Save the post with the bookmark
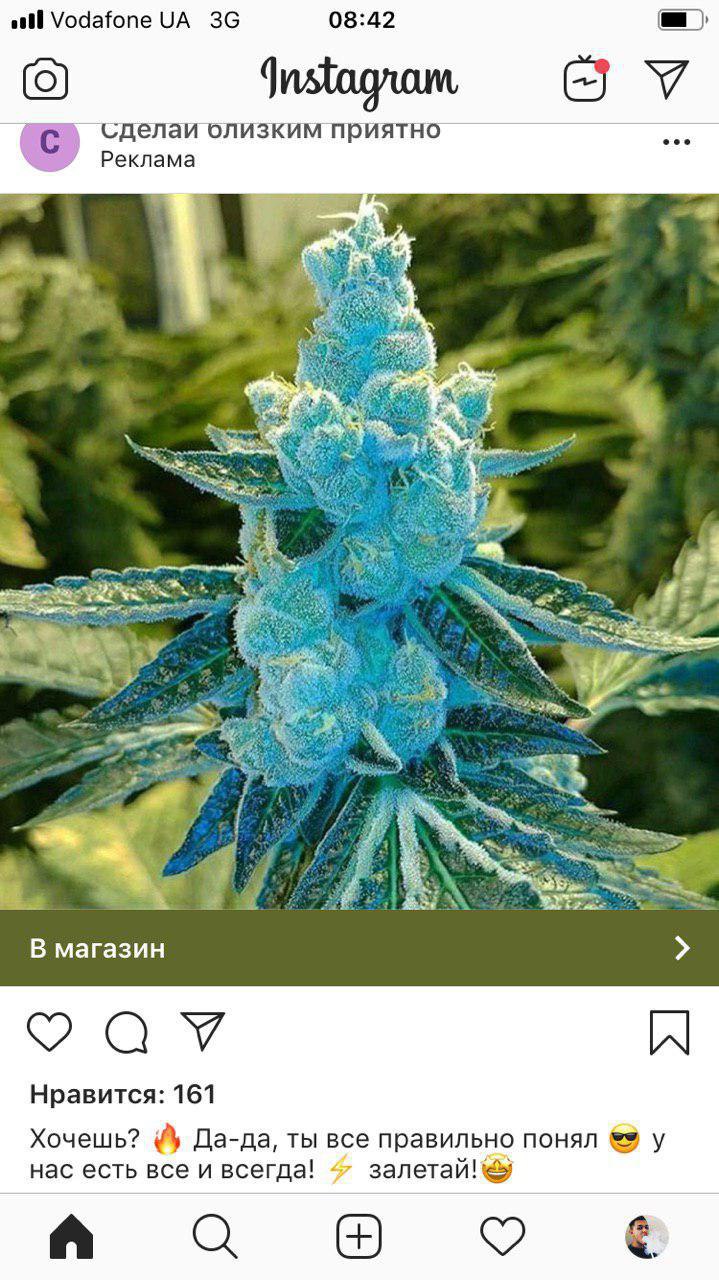 point(669,1032)
